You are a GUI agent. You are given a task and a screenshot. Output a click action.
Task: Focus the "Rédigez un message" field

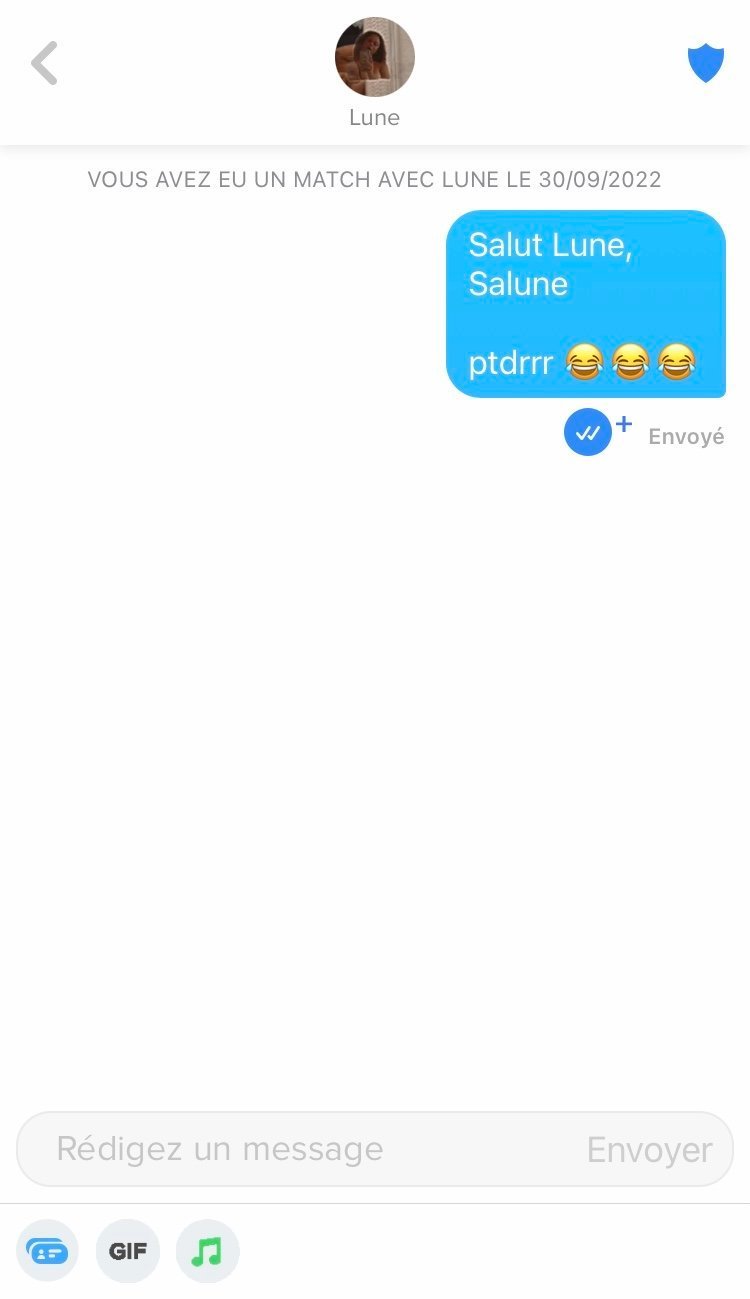click(x=310, y=1149)
